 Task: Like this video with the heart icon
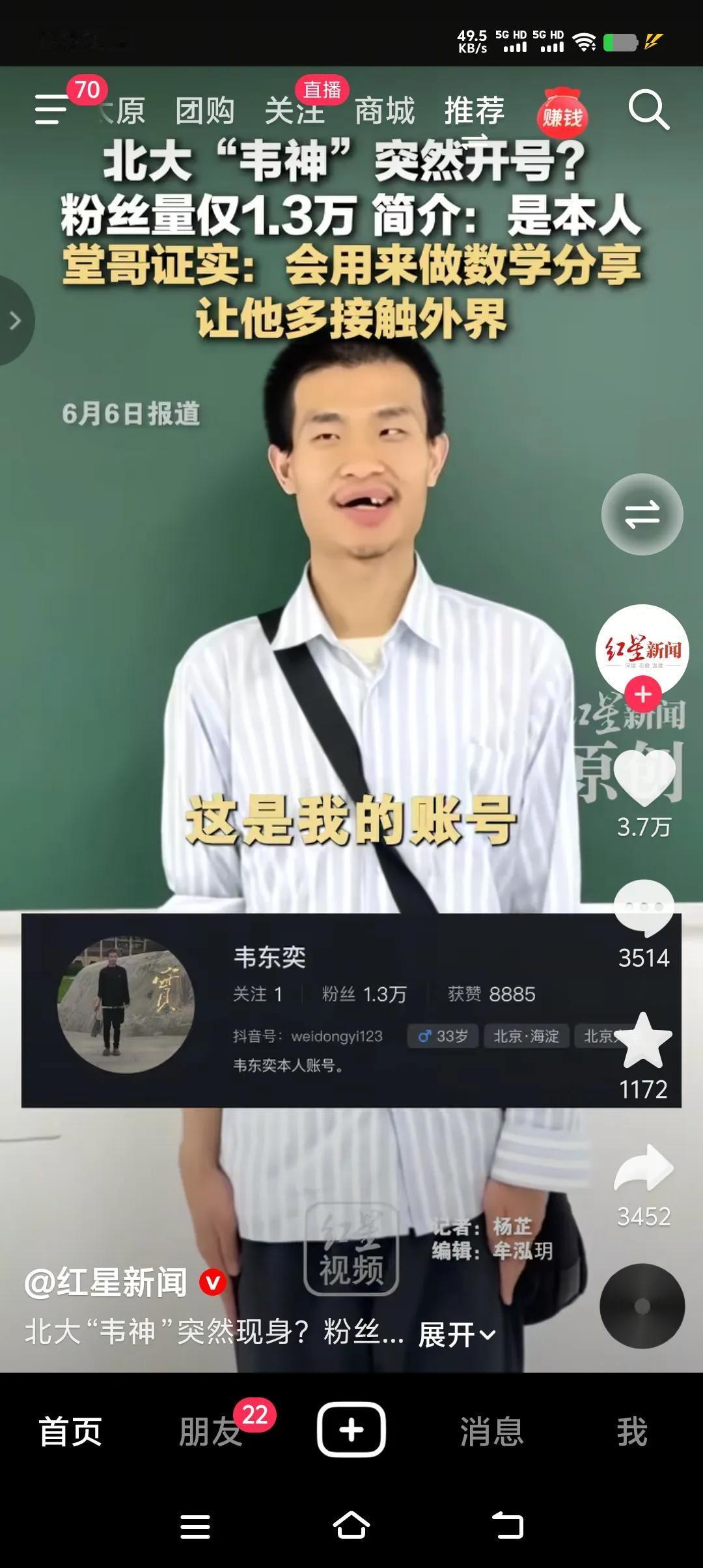(643, 778)
